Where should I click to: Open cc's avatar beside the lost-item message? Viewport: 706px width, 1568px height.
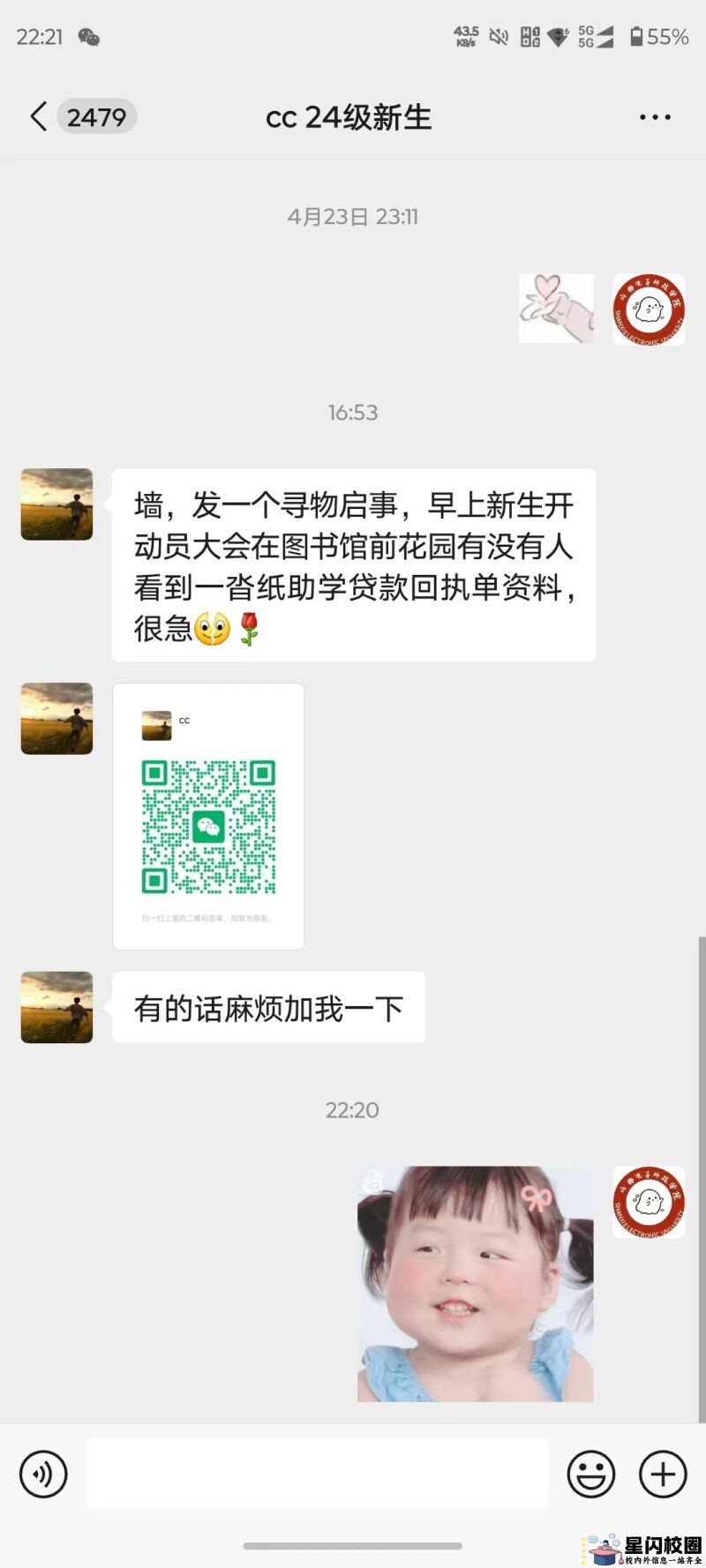(57, 504)
